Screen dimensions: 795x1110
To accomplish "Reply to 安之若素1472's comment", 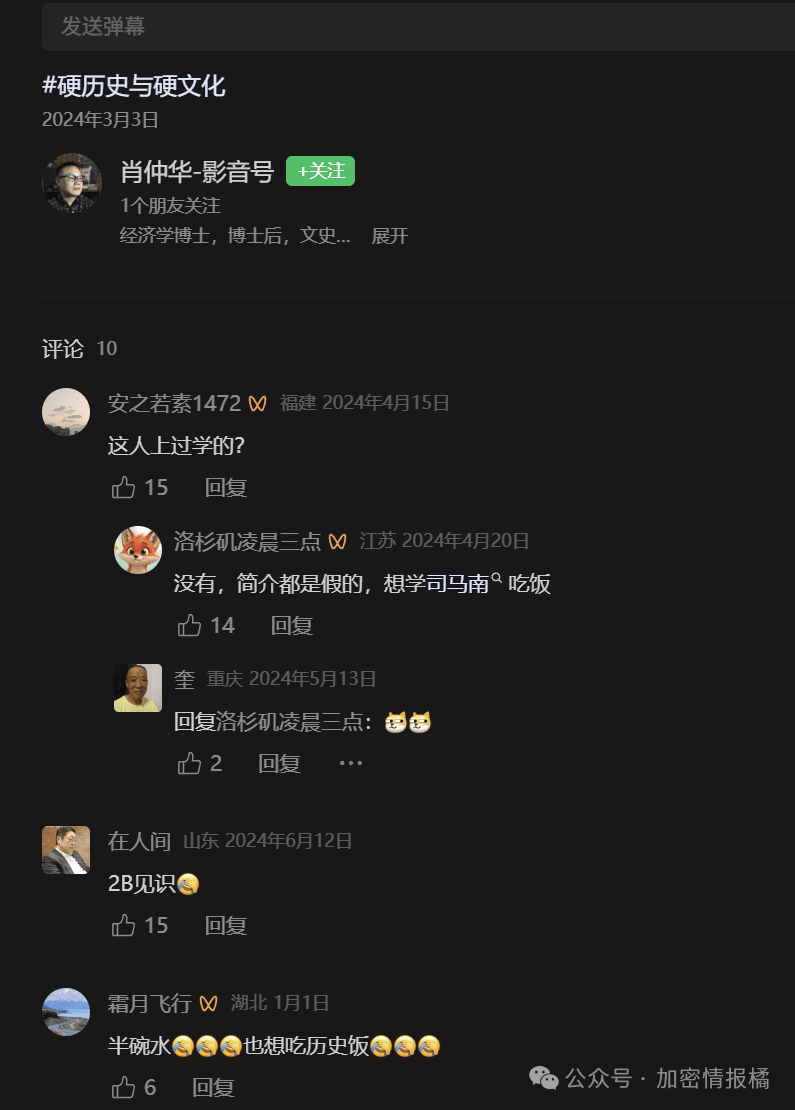I will (227, 488).
